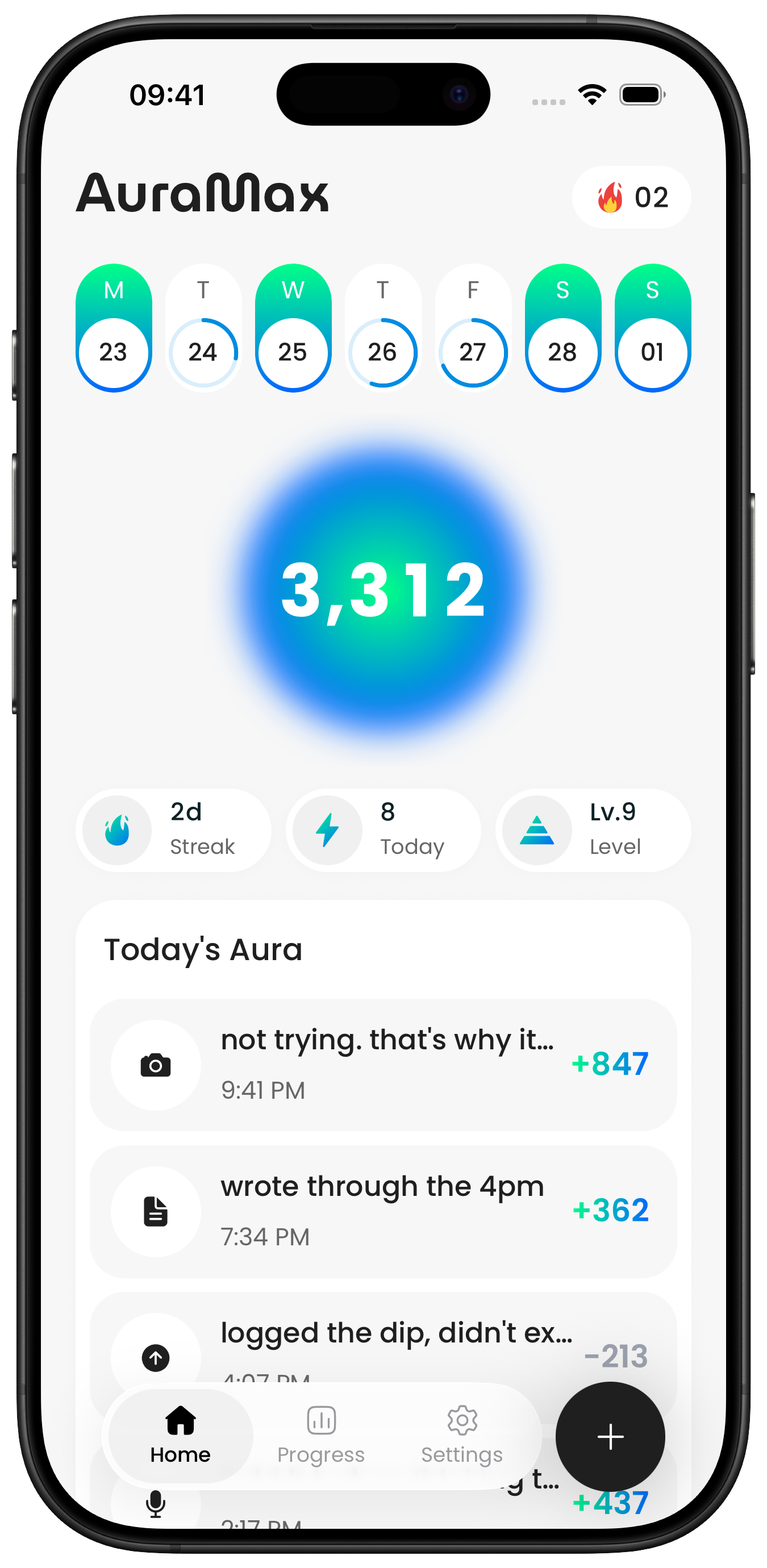
Task: Open the 'wrote through the 4pm' entry
Action: (x=383, y=1211)
